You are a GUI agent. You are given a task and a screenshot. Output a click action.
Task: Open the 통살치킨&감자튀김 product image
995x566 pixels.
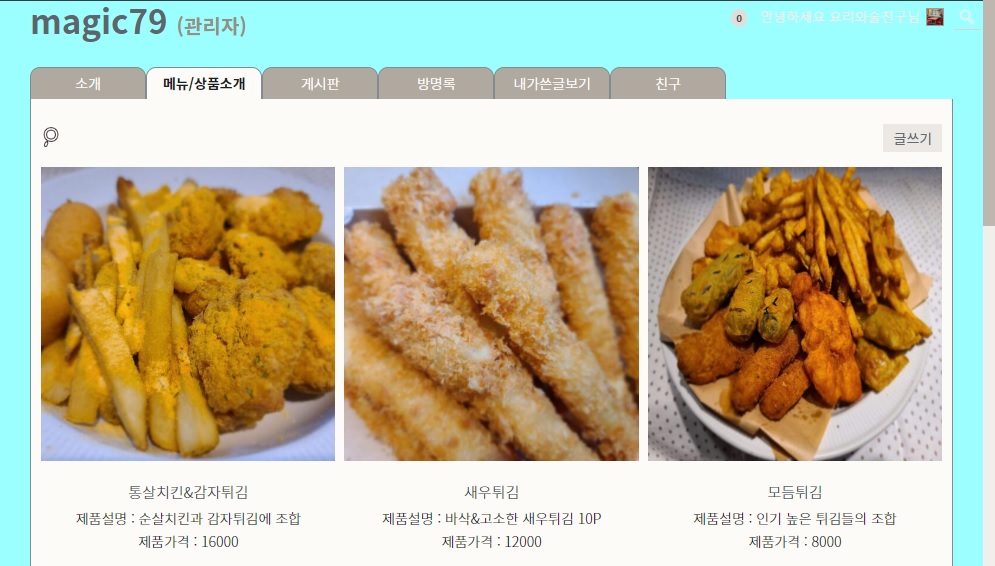click(188, 314)
